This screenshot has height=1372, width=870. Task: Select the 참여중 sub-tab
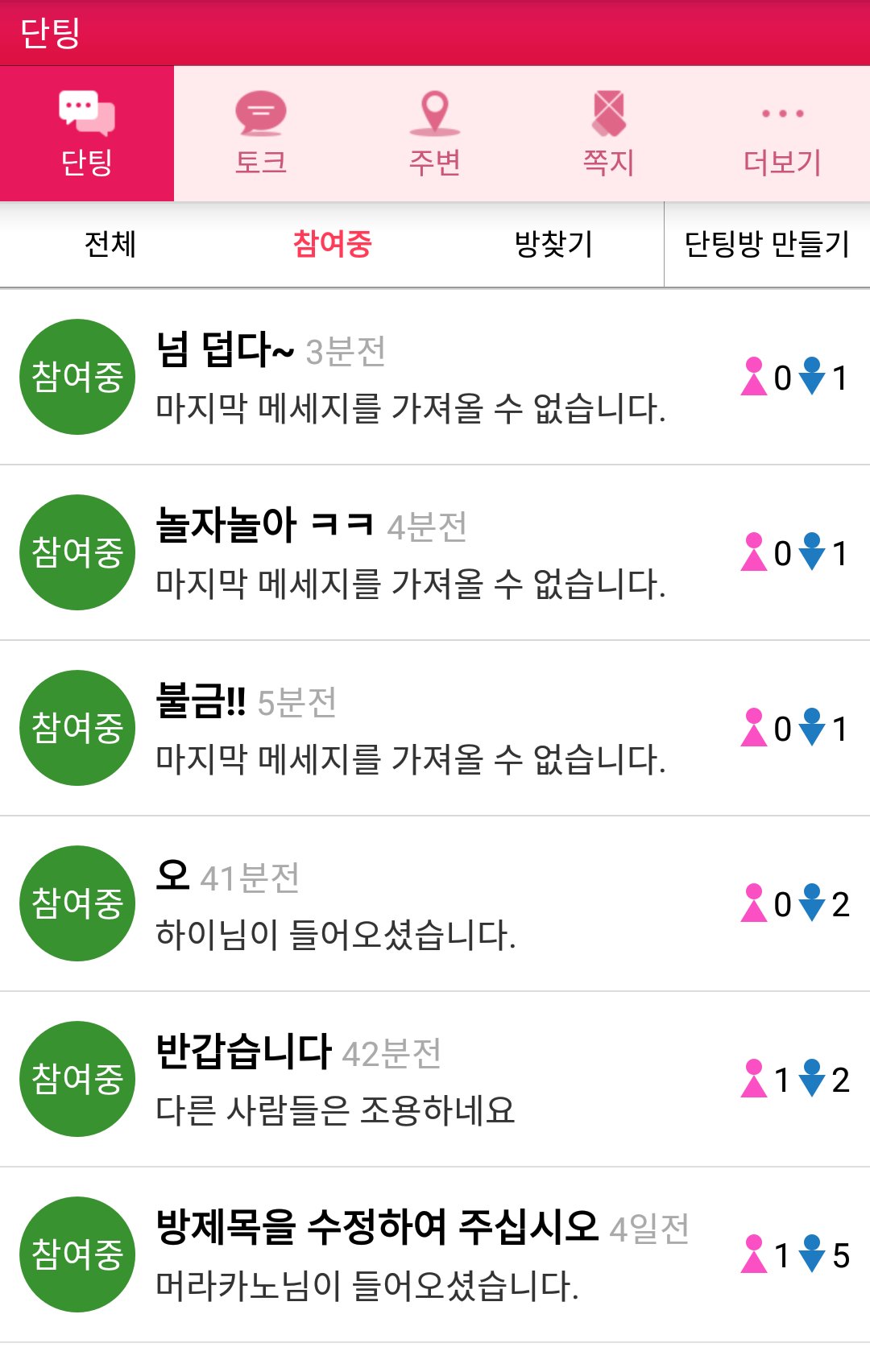[x=332, y=244]
